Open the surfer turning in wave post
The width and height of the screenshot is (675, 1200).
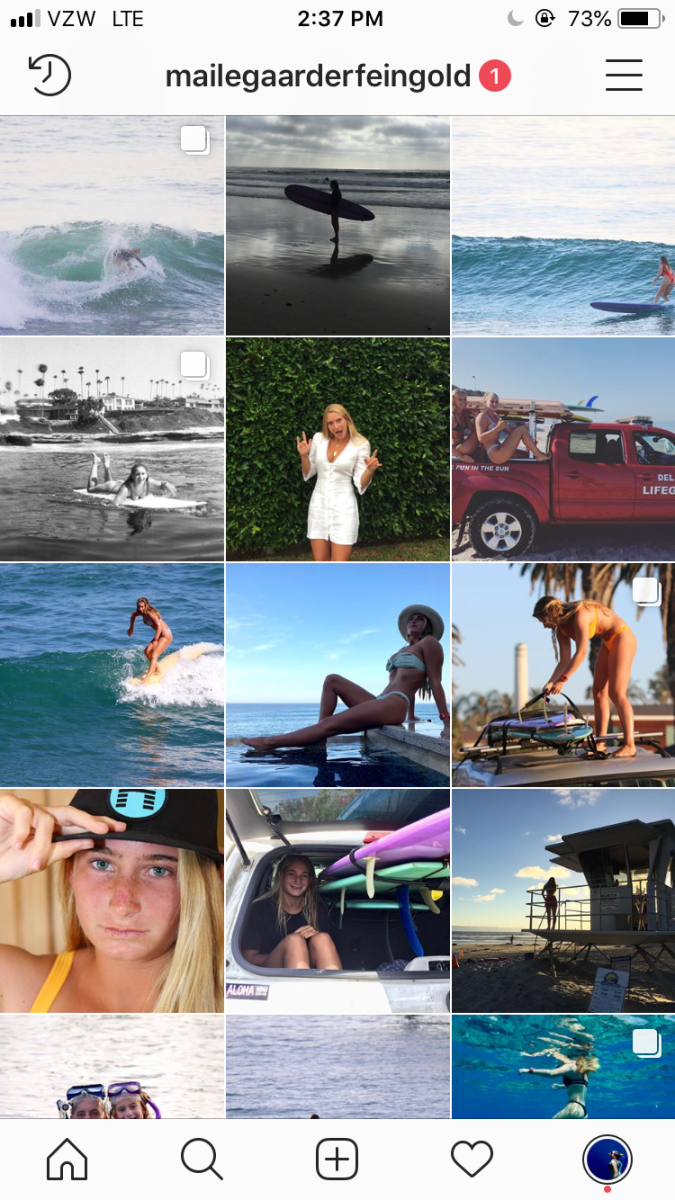tap(112, 225)
